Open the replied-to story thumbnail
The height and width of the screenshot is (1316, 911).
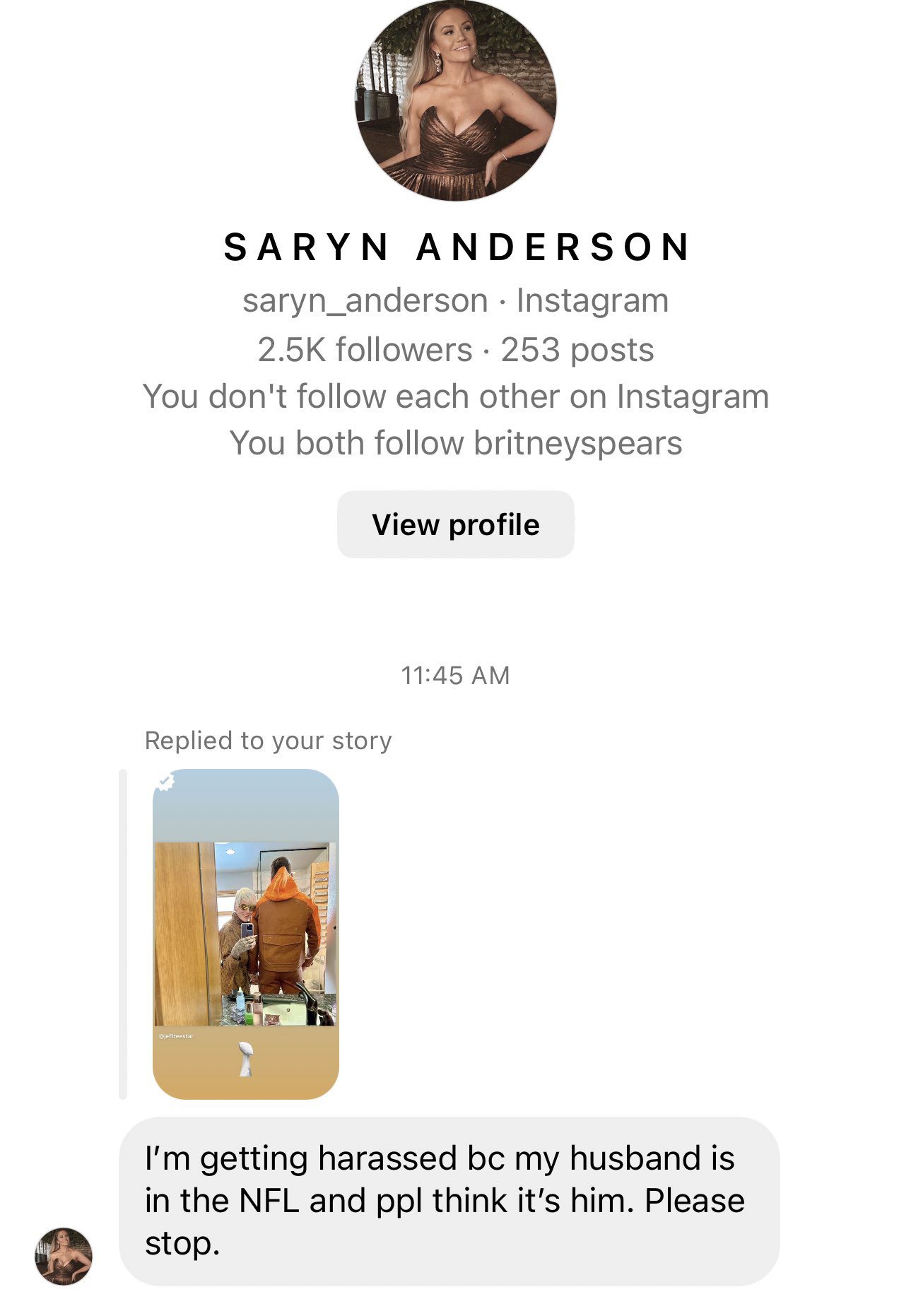click(x=245, y=933)
